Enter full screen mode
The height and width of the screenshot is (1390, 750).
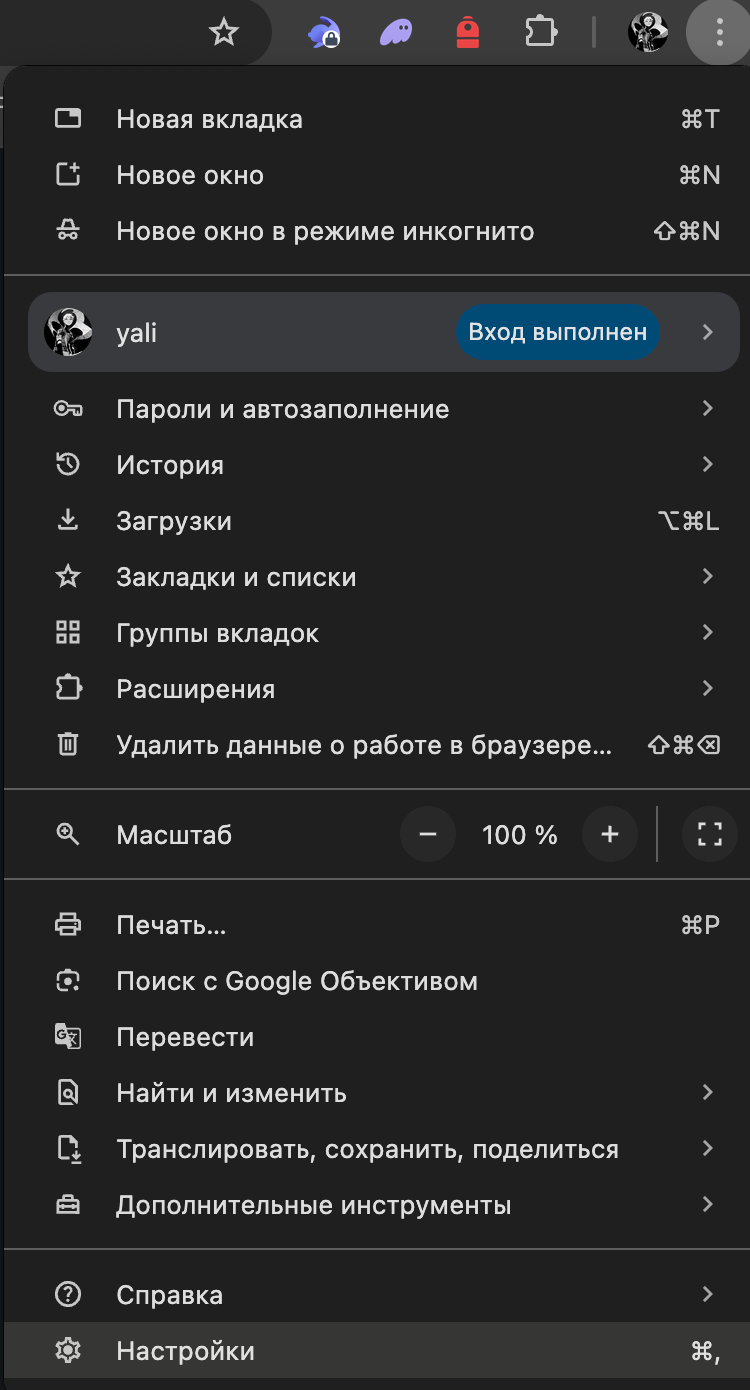point(710,834)
